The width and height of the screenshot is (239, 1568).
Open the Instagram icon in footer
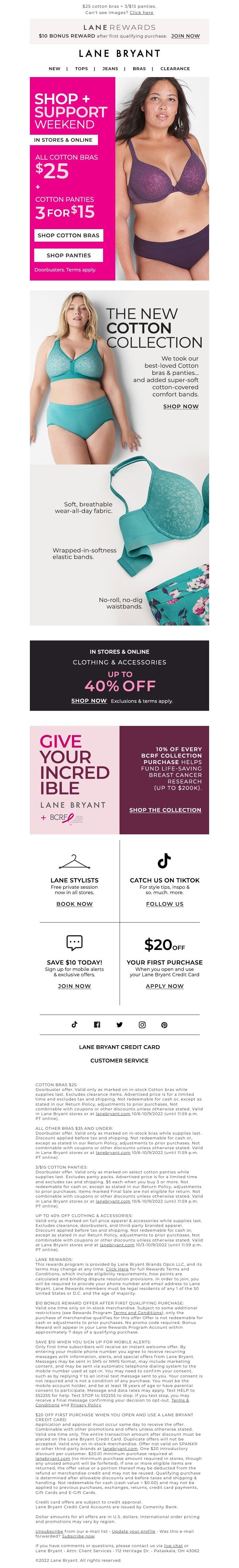142,1024
